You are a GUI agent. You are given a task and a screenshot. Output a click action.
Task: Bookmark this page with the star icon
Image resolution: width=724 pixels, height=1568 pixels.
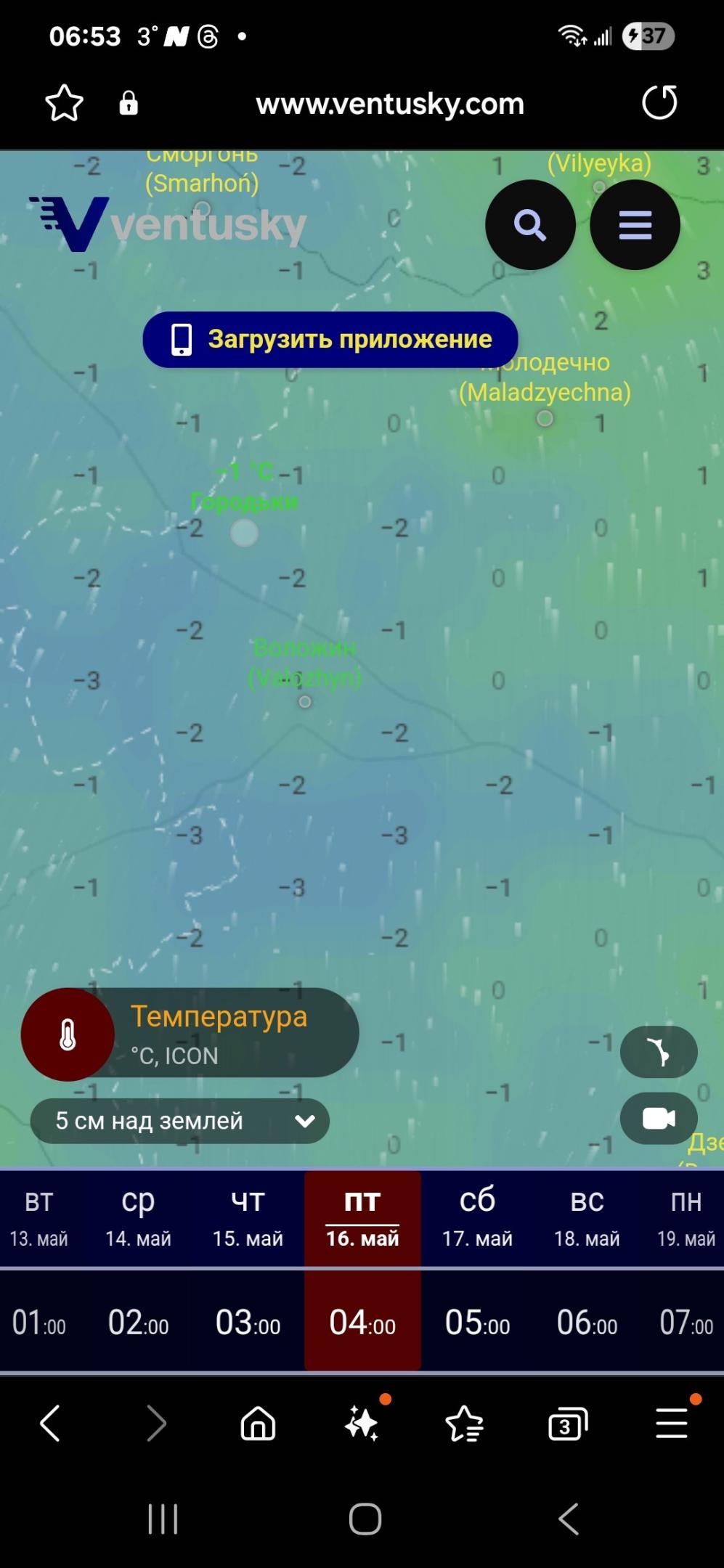click(x=64, y=103)
